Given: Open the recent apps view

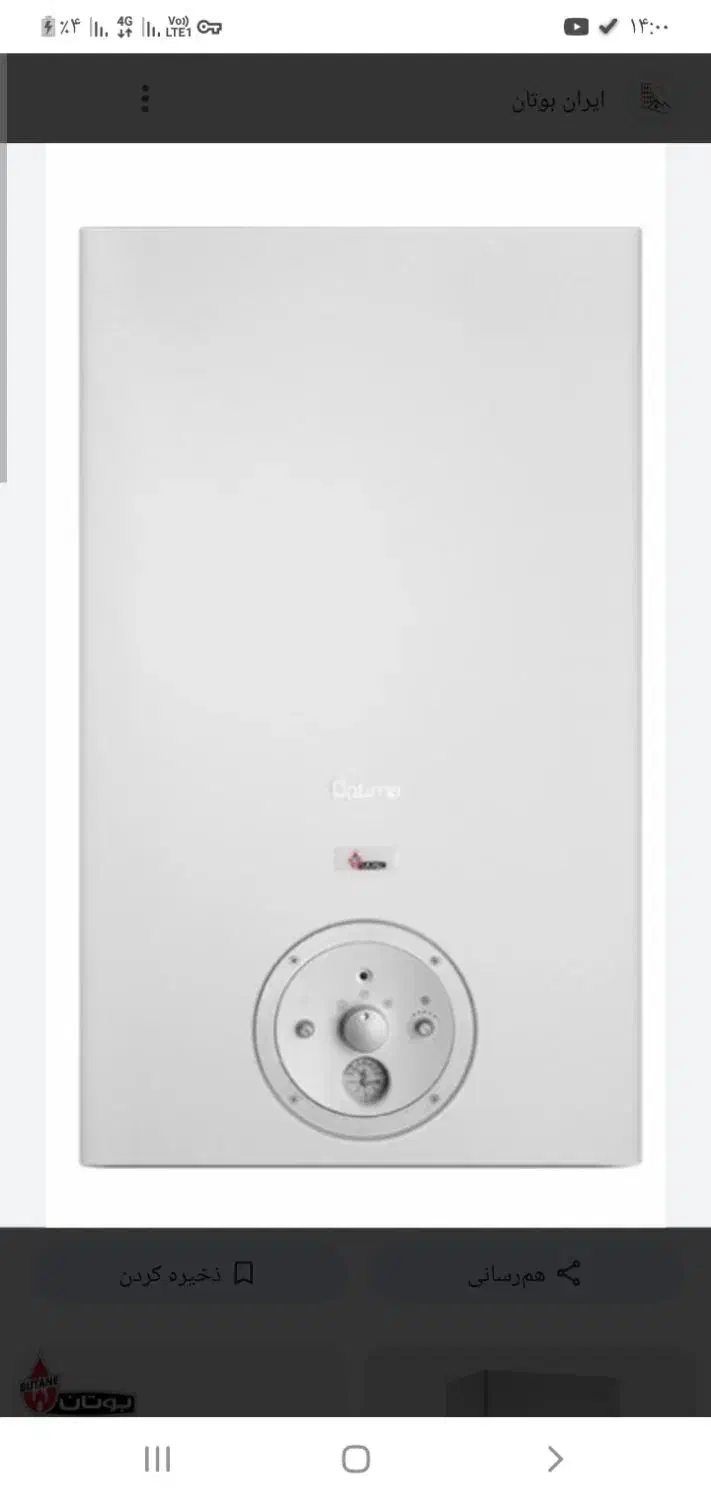Looking at the screenshot, I should tap(157, 1459).
